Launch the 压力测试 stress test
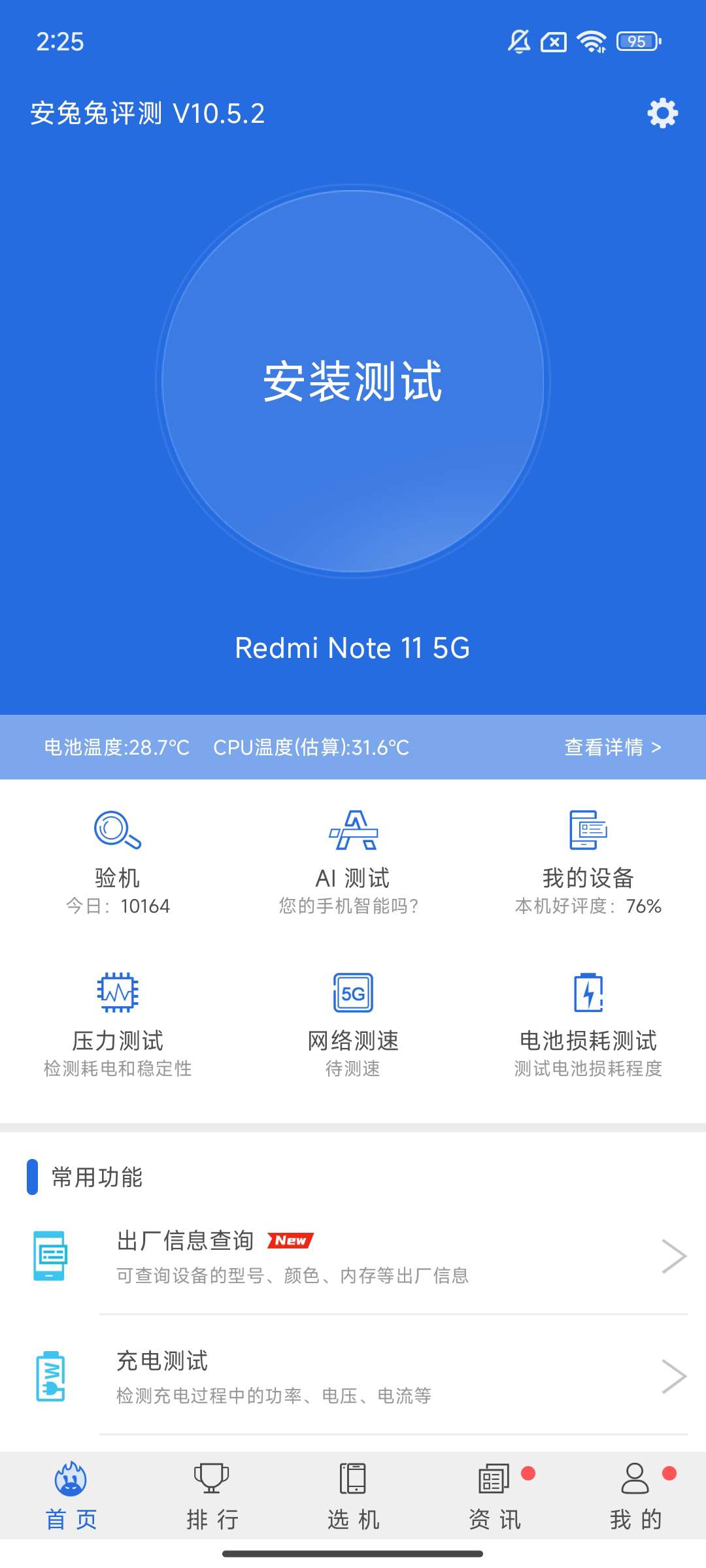The width and height of the screenshot is (706, 1568). pos(118,1022)
